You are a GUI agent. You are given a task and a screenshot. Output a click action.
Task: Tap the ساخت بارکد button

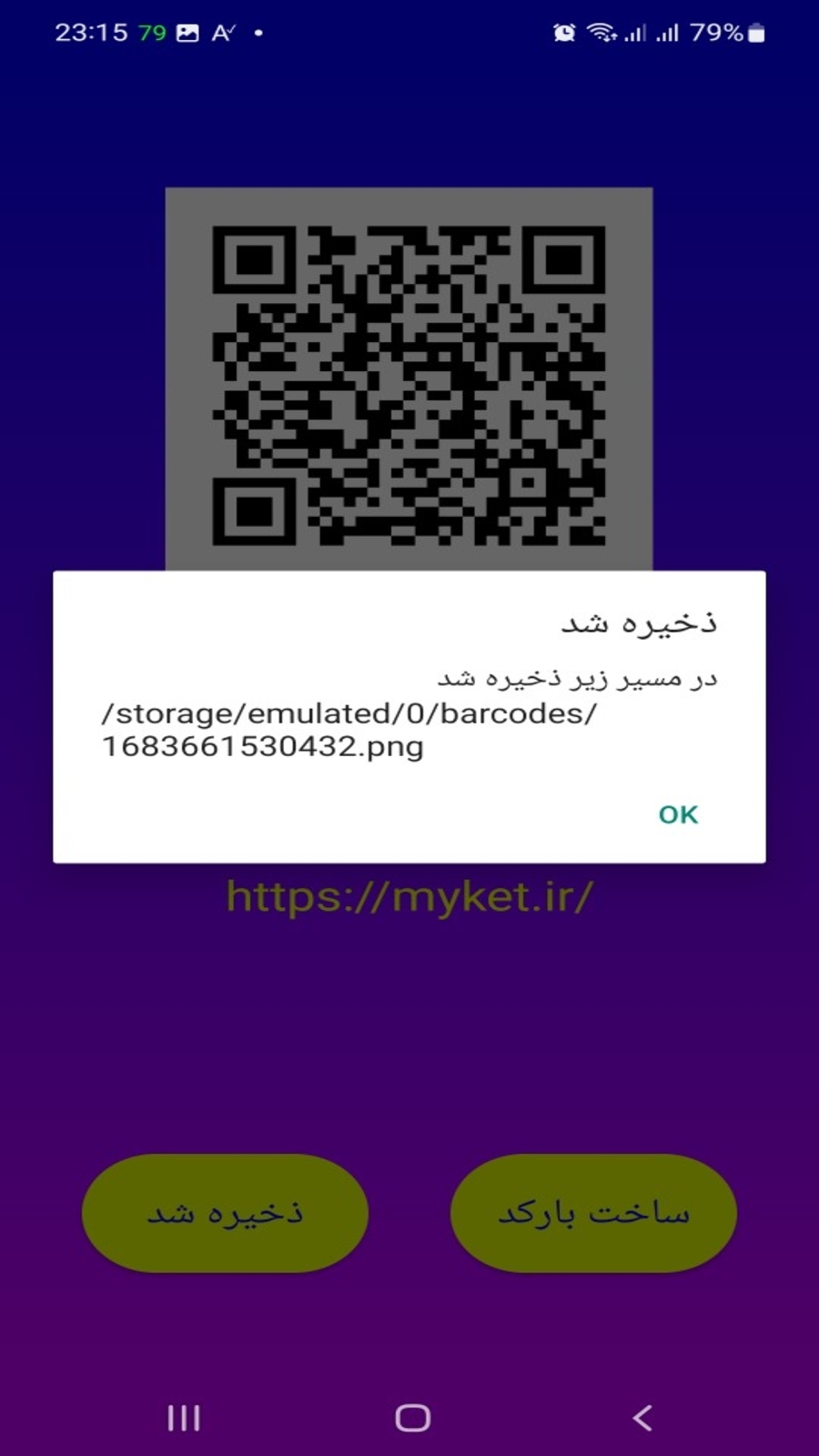click(593, 1213)
